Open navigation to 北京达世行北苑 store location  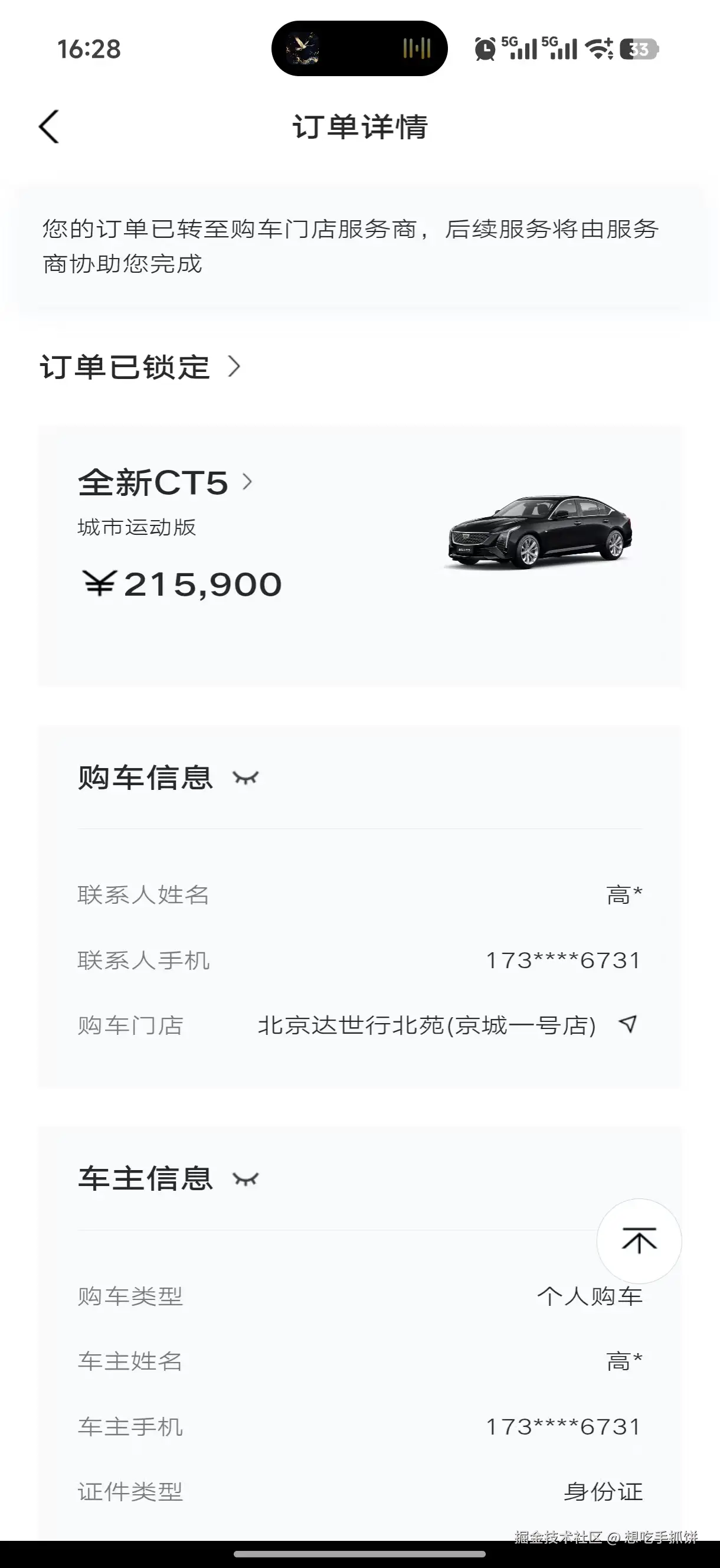click(629, 1025)
